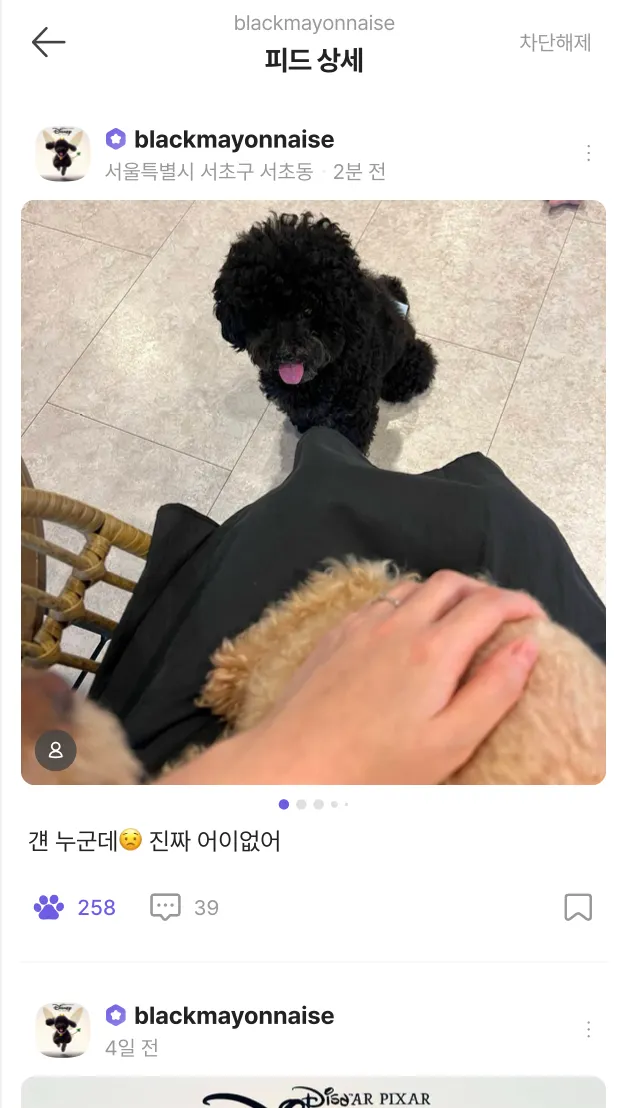Open the overflow menu on the 2분 전 post
The image size is (622, 1108).
pyautogui.click(x=588, y=153)
